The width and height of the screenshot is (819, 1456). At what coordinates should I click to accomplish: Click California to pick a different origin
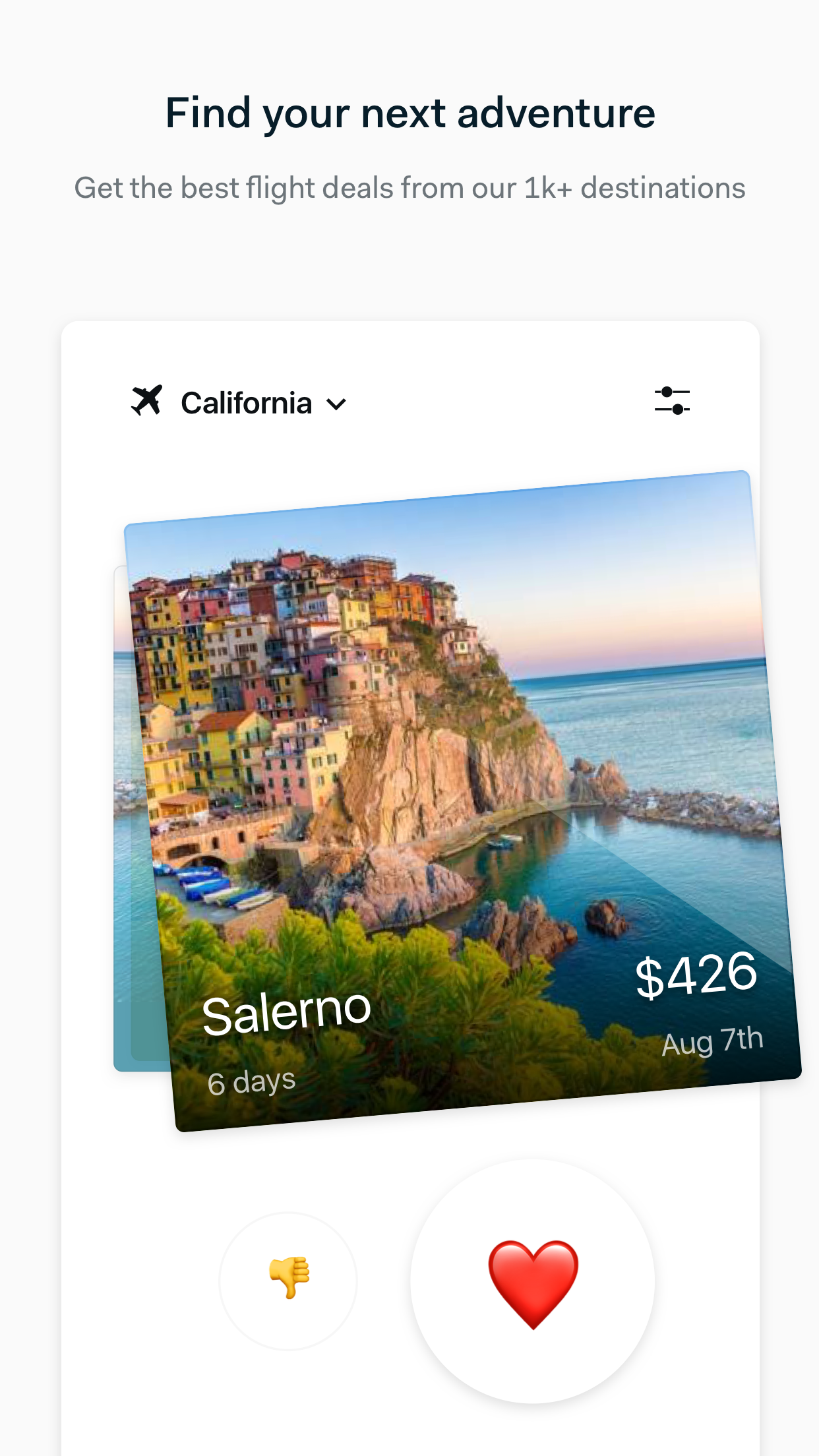246,402
